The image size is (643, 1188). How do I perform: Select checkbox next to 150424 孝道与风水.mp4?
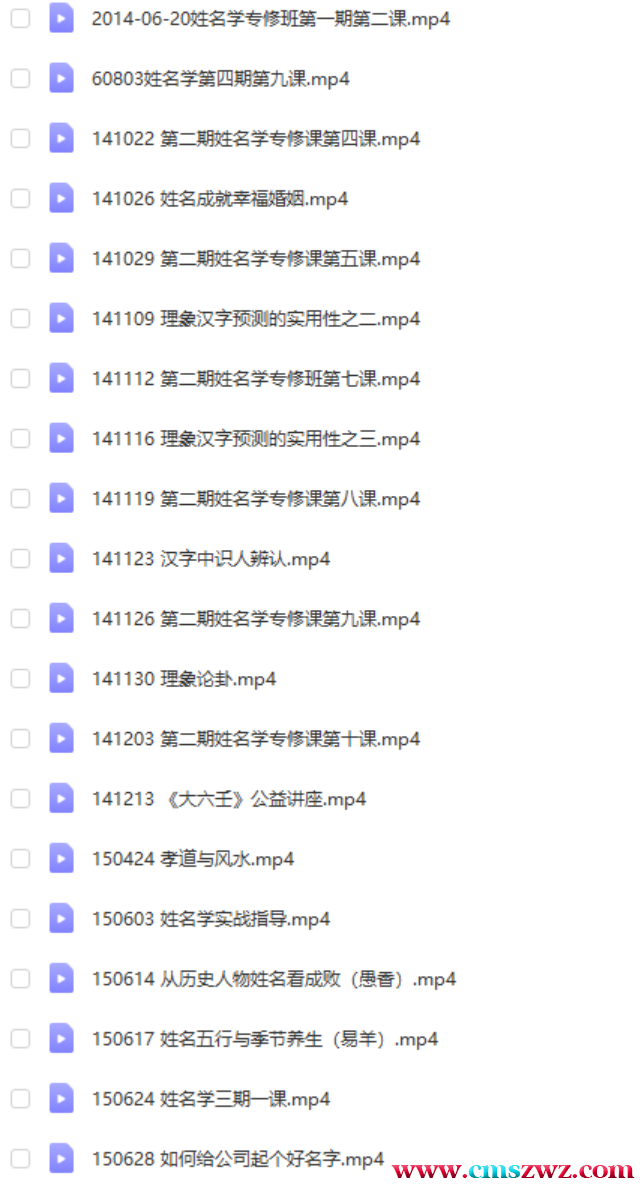pos(20,858)
